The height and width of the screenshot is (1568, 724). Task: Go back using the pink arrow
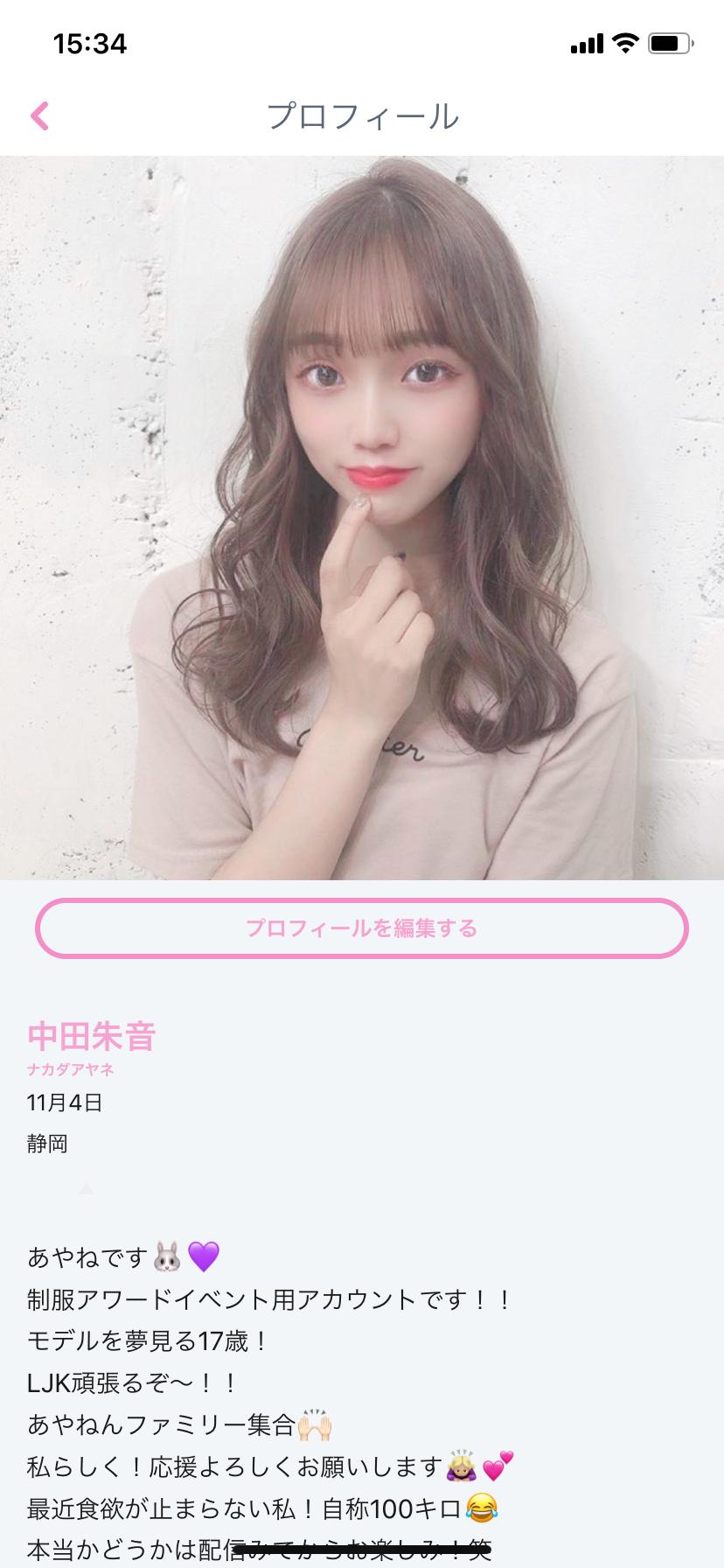pyautogui.click(x=40, y=116)
